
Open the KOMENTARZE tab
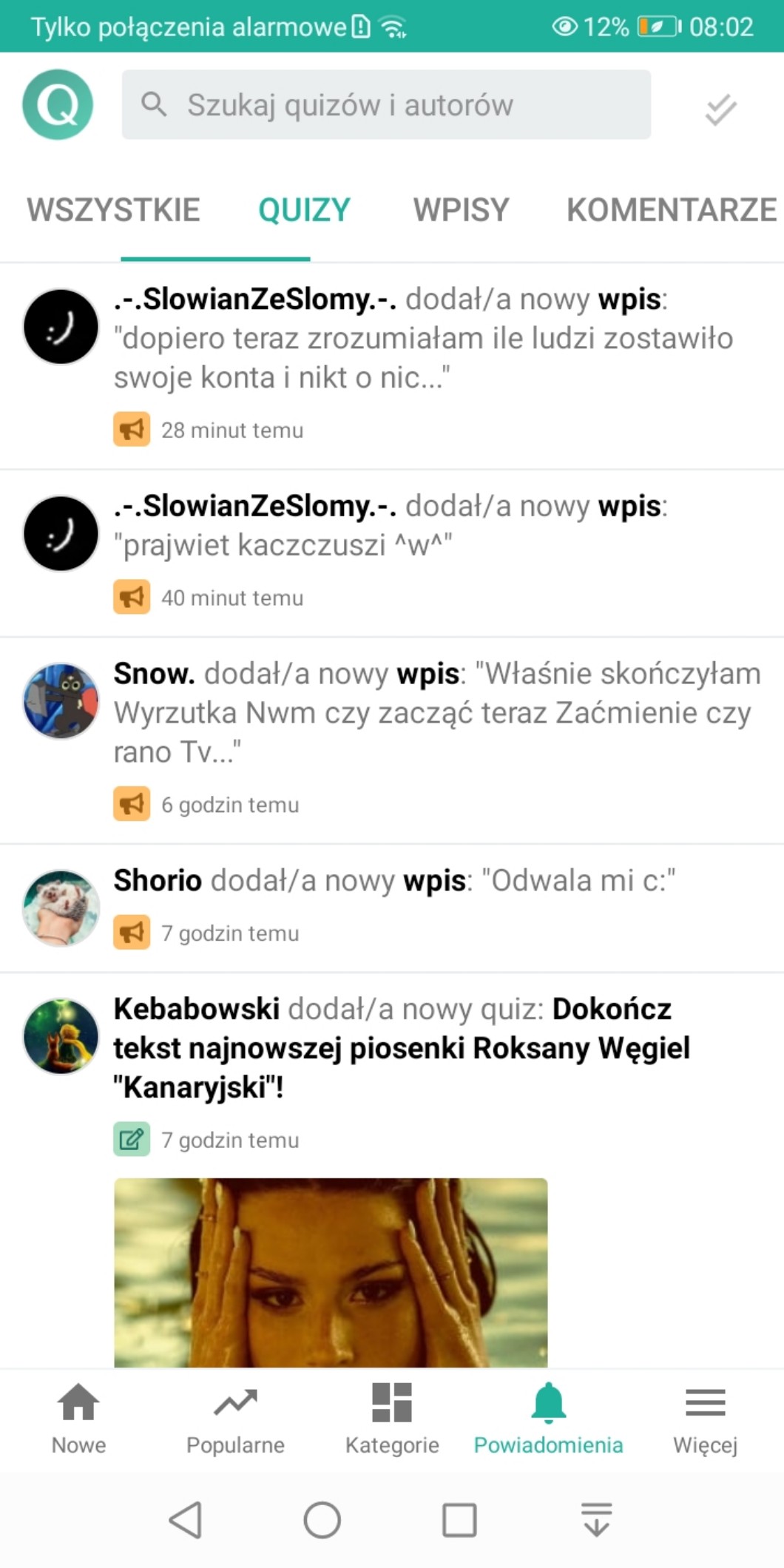coord(671,210)
